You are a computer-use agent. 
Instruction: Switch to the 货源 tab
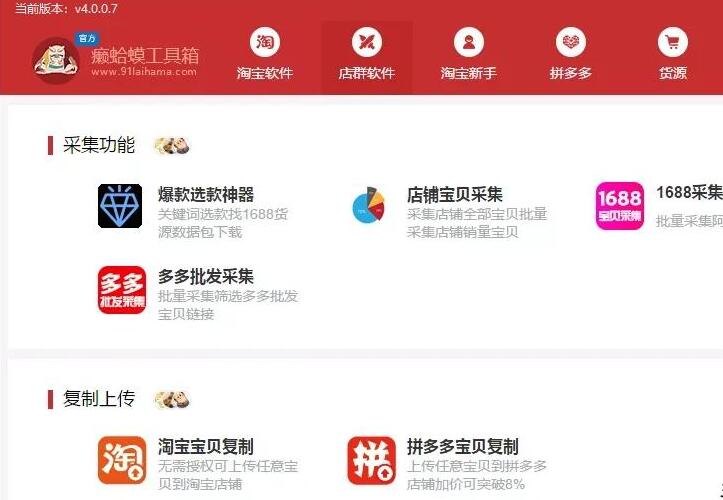coord(673,56)
